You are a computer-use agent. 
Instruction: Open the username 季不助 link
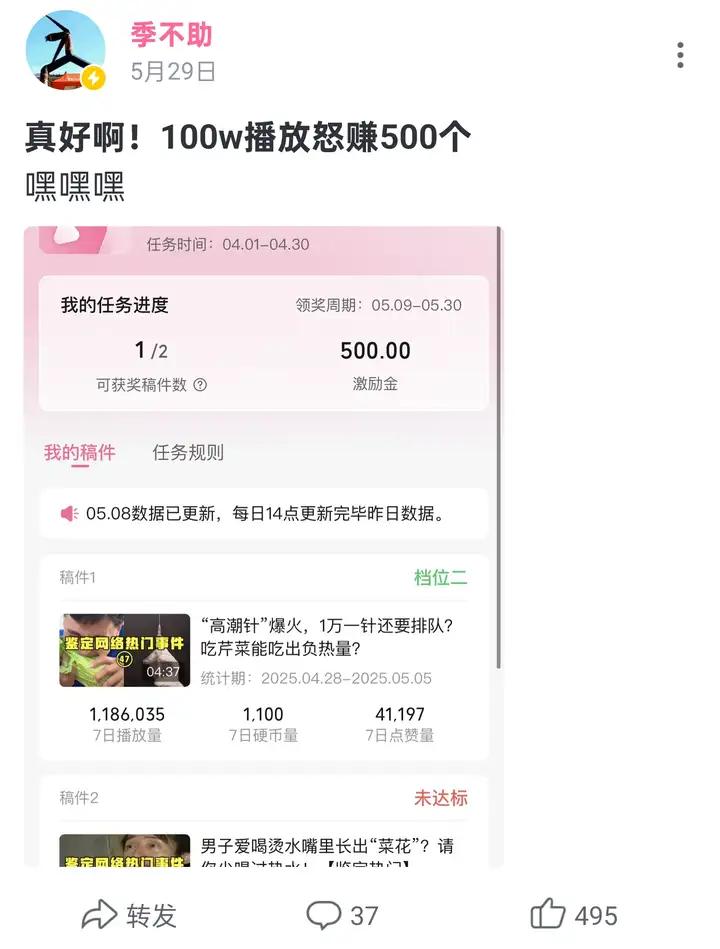(x=171, y=34)
